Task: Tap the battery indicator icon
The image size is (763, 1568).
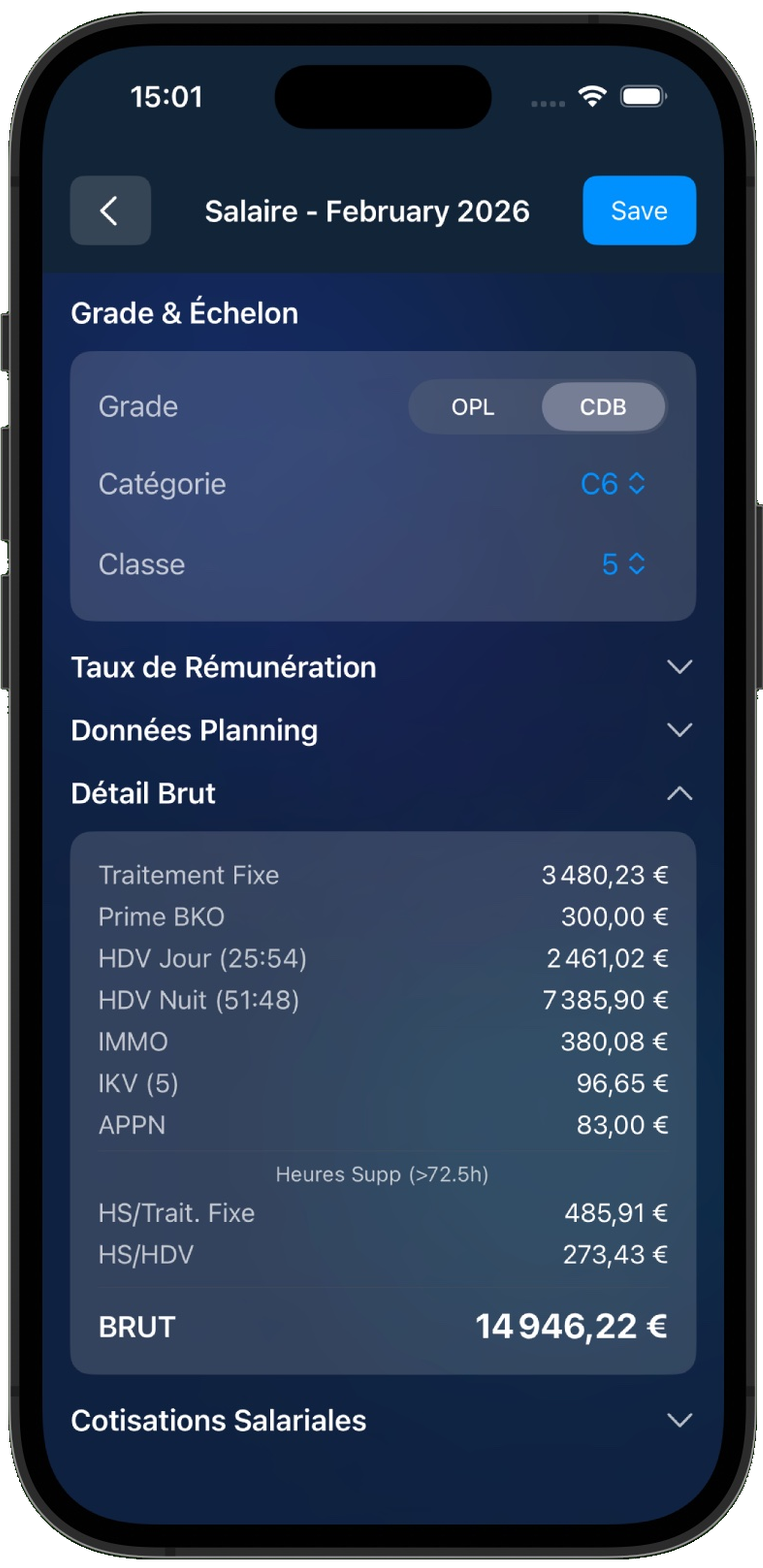Action: tap(642, 97)
